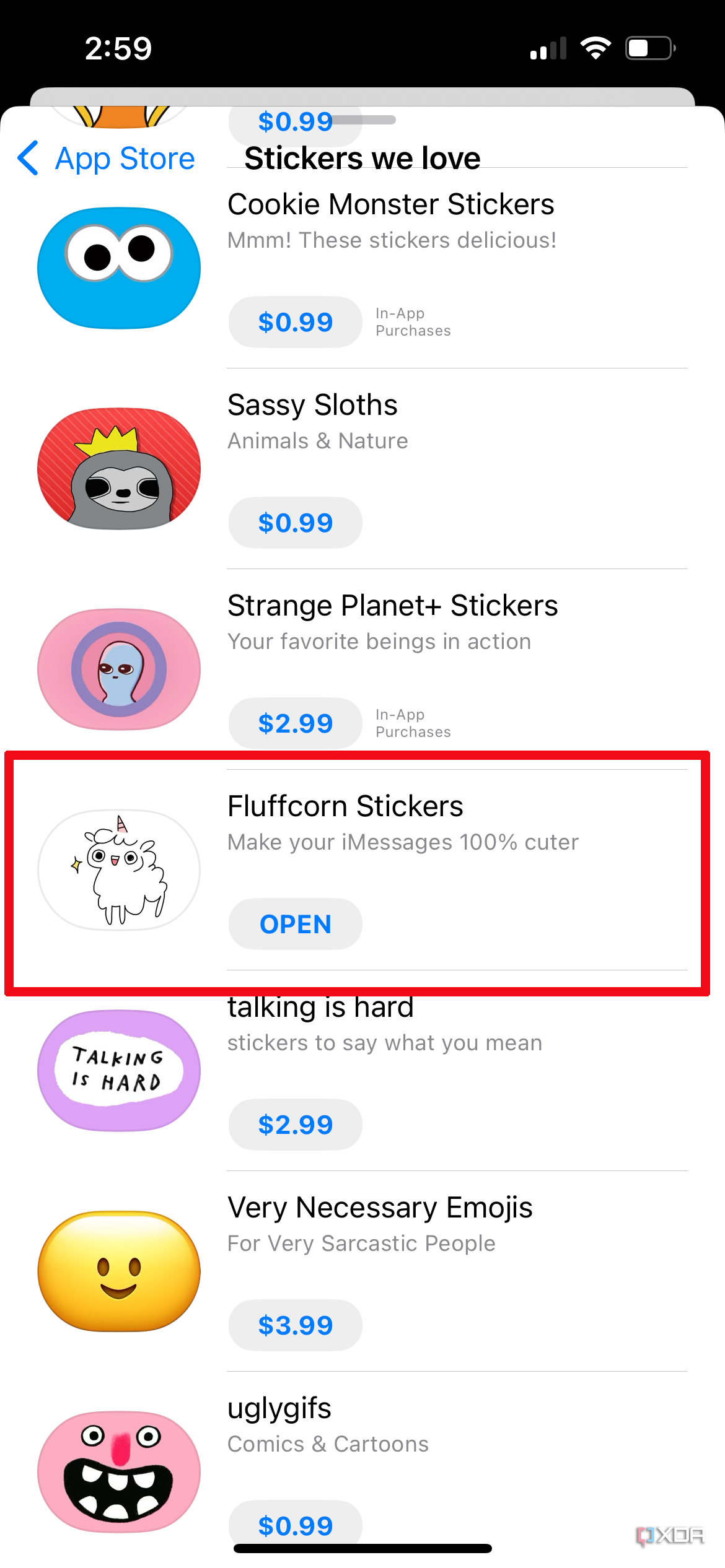View Sassy Sloths sticker details
725x1568 pixels.
coord(312,406)
